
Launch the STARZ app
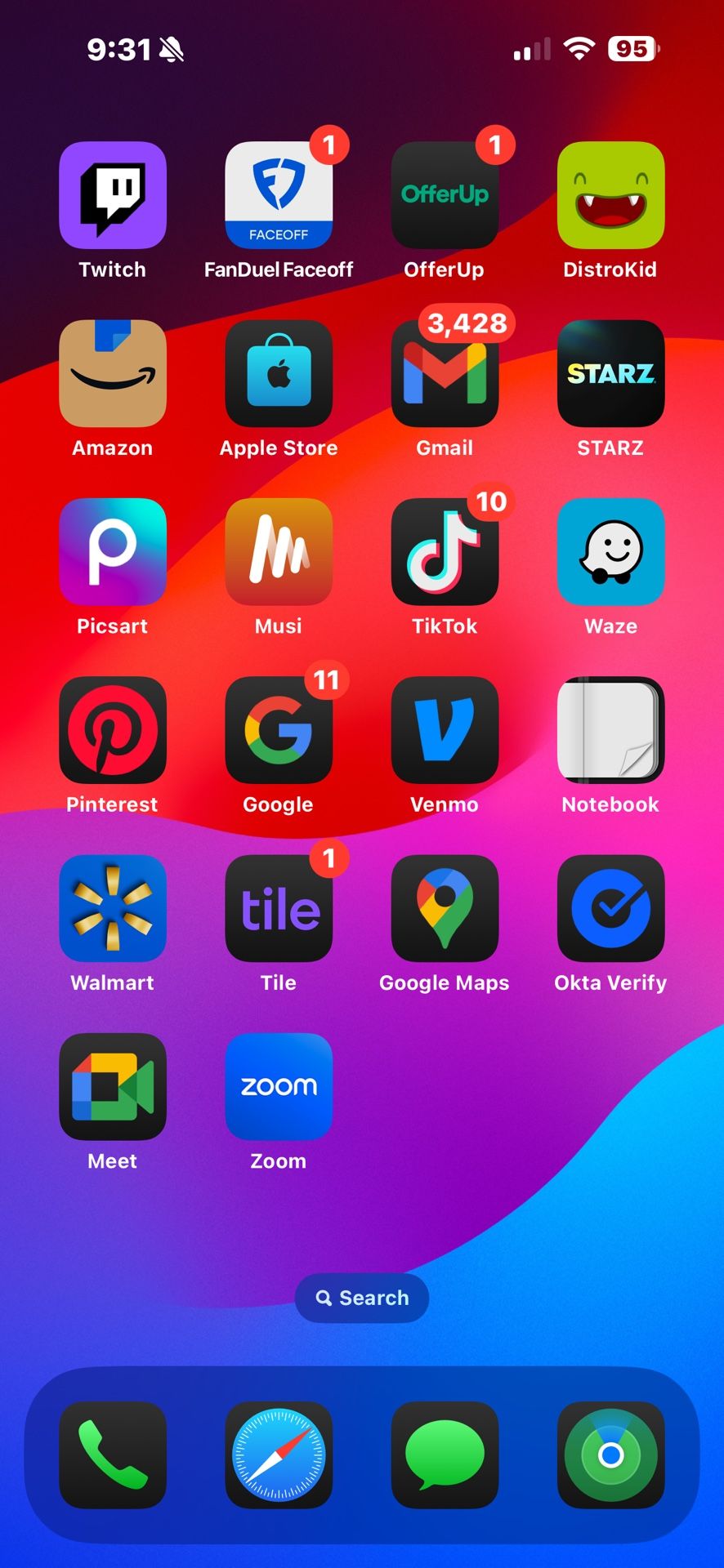pos(610,373)
